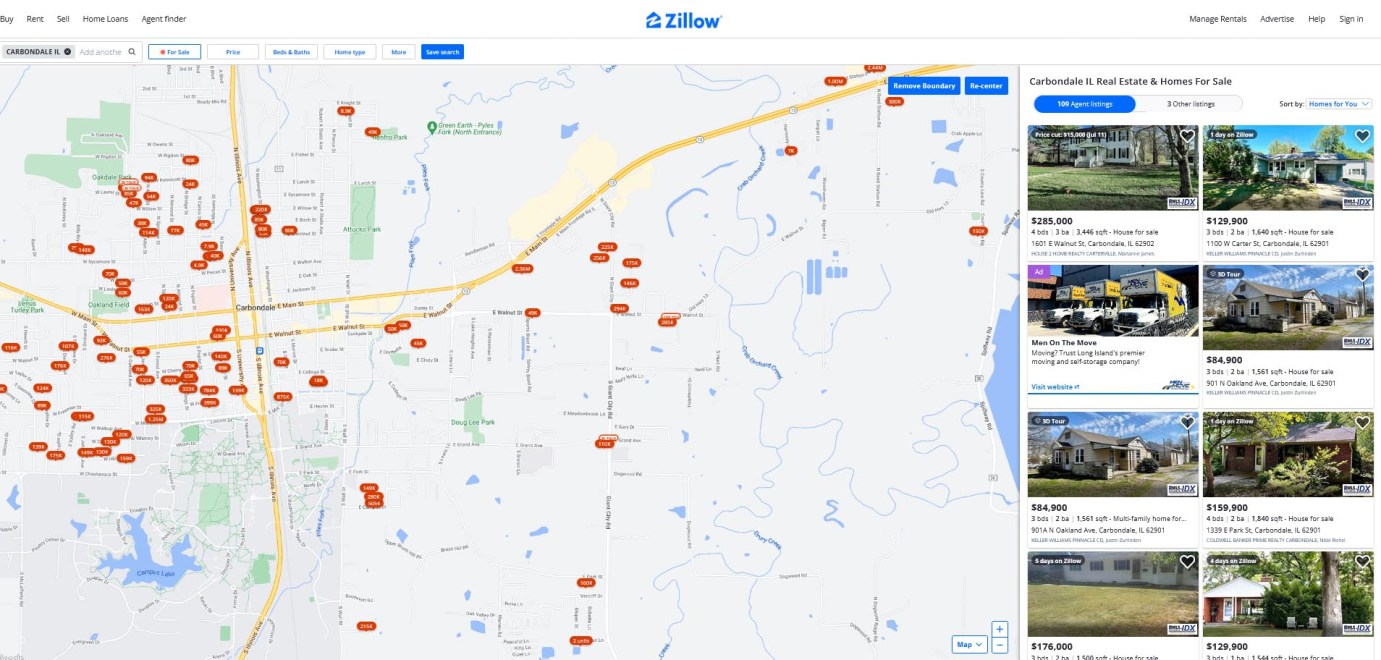The image size is (1381, 660).
Task: Visit the Men On The Move website
Action: click(x=1053, y=386)
